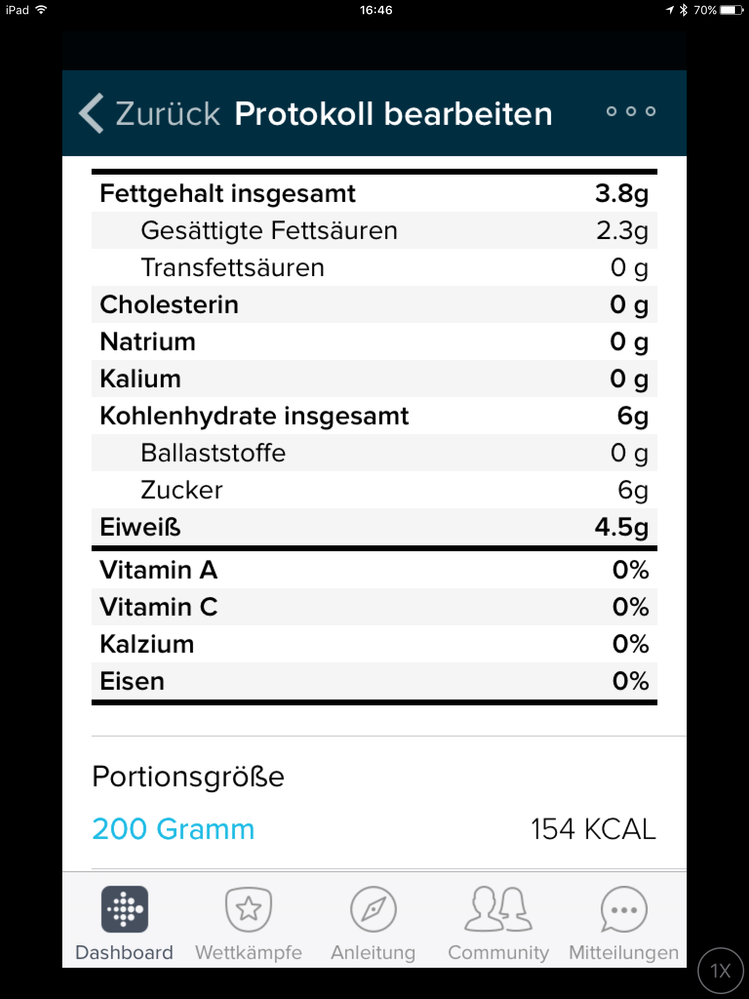Image resolution: width=749 pixels, height=999 pixels.
Task: Switch to the Dashboard tab
Action: [124, 922]
